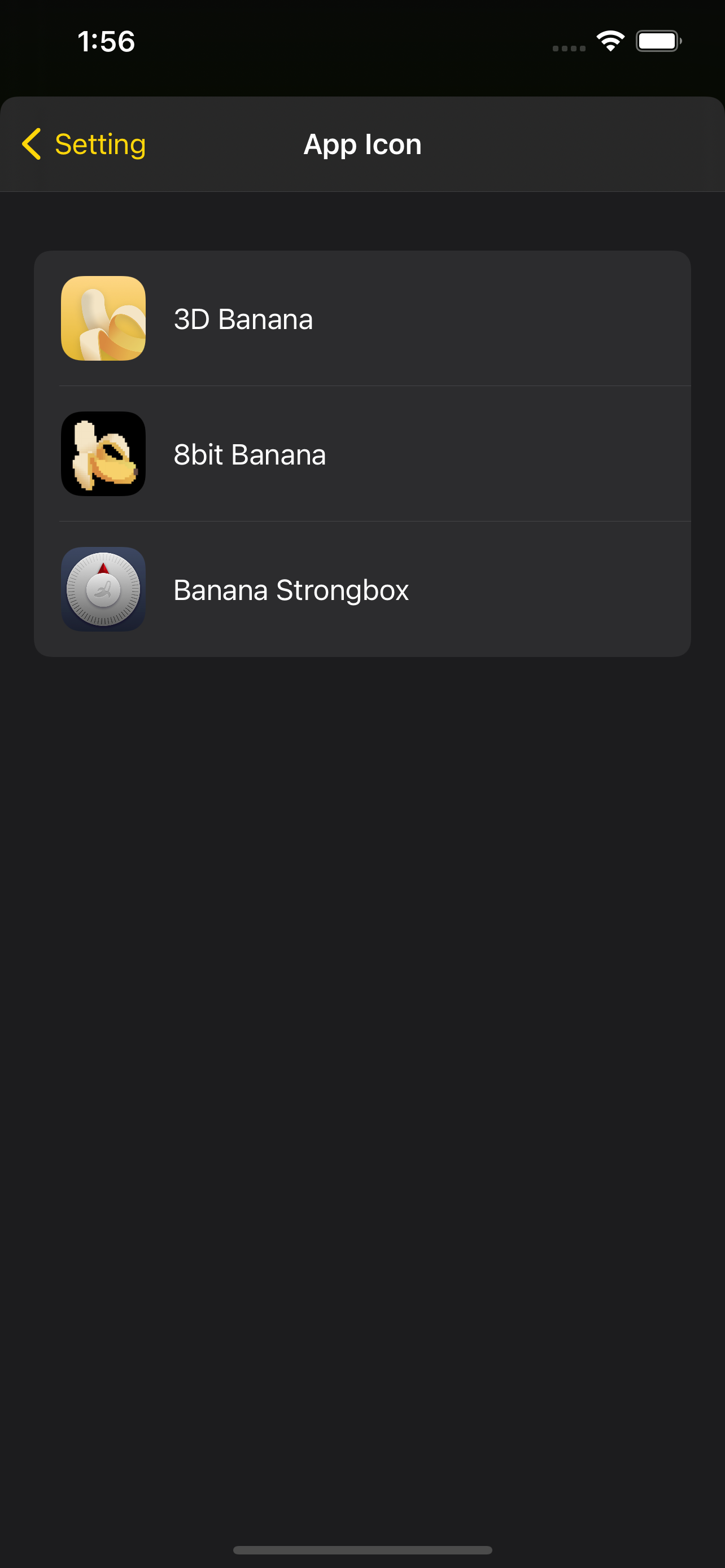Tap the Banana Strongbox row label
This screenshot has width=725, height=1568.
tap(291, 589)
